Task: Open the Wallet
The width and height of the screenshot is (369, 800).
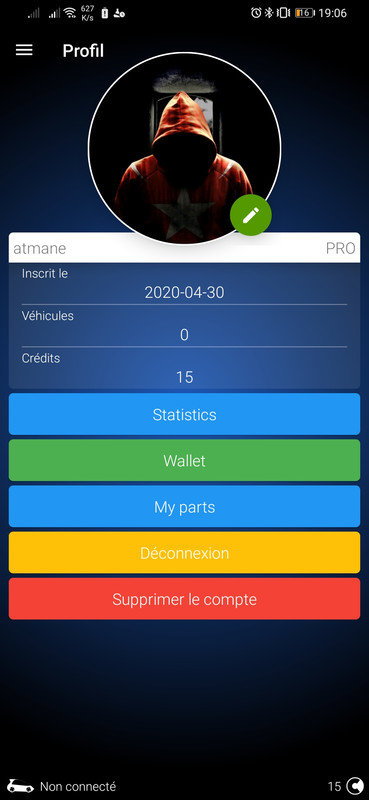Action: click(184, 461)
